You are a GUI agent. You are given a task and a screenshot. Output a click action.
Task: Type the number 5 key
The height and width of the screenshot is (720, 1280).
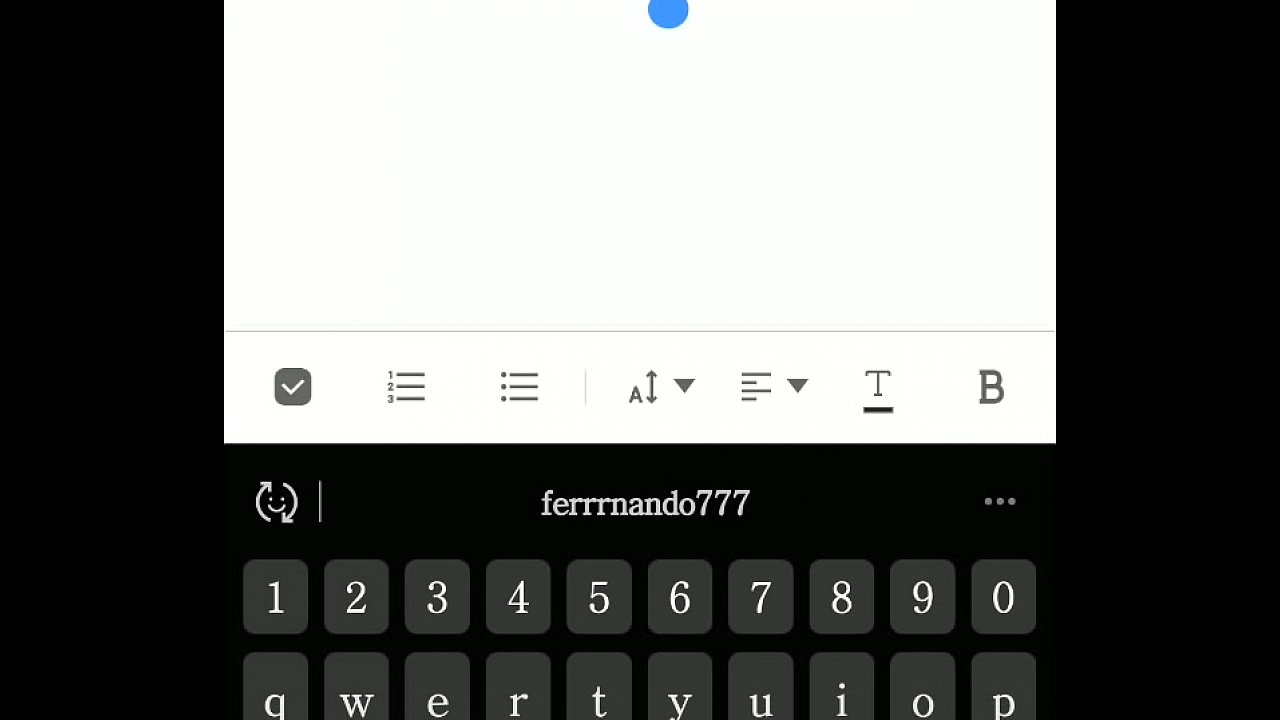tap(598, 598)
